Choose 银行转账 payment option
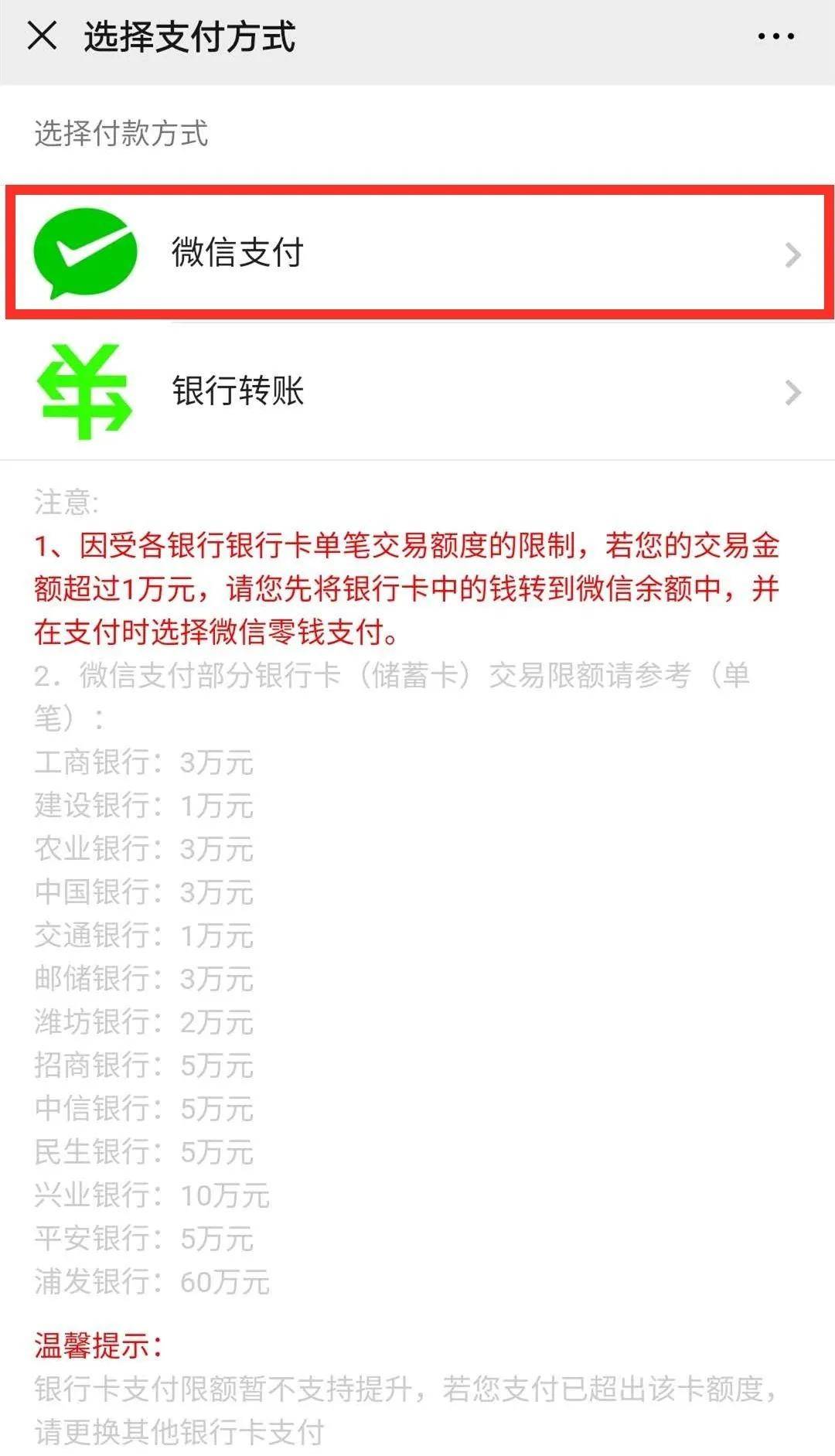The image size is (835, 1456). pos(417,391)
